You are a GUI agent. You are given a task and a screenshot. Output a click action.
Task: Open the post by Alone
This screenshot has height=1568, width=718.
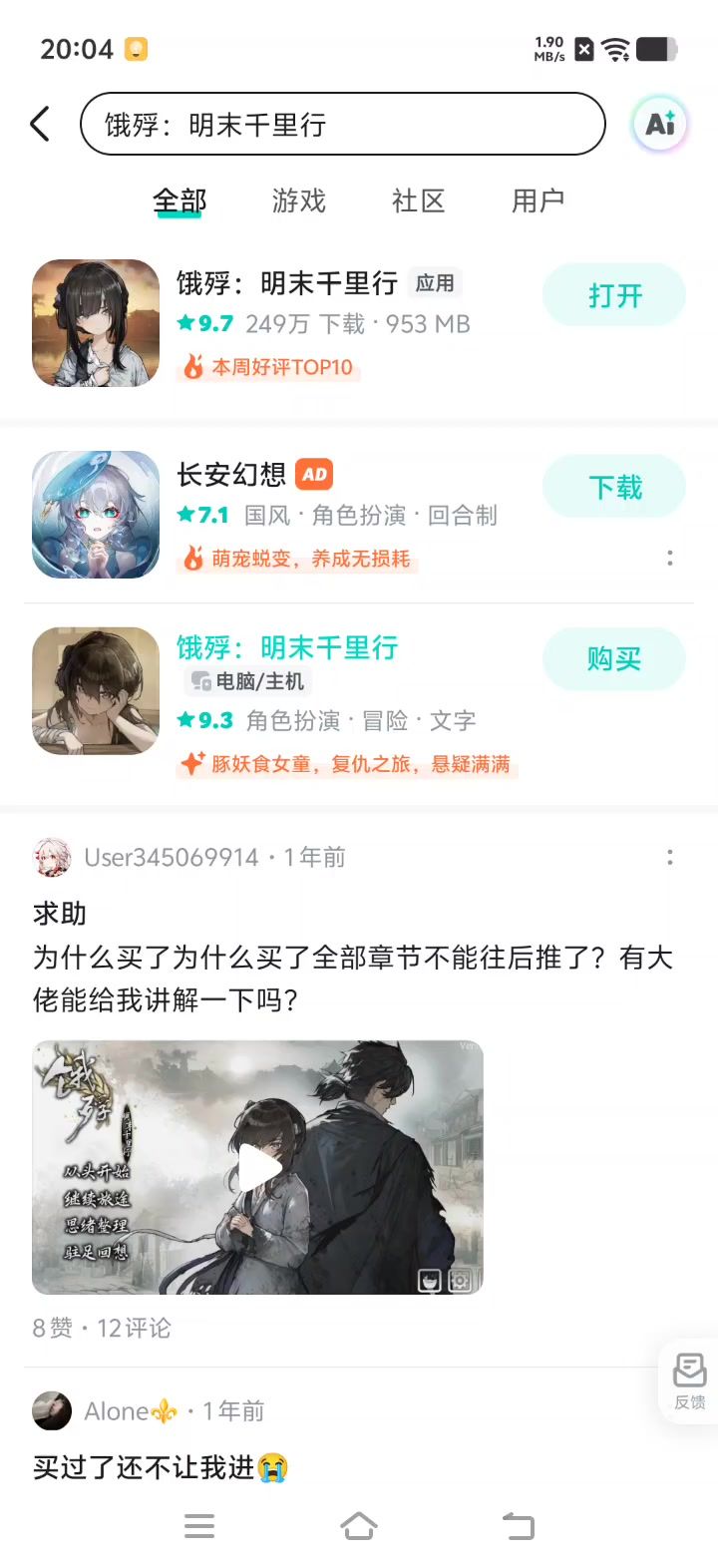pyautogui.click(x=160, y=1467)
